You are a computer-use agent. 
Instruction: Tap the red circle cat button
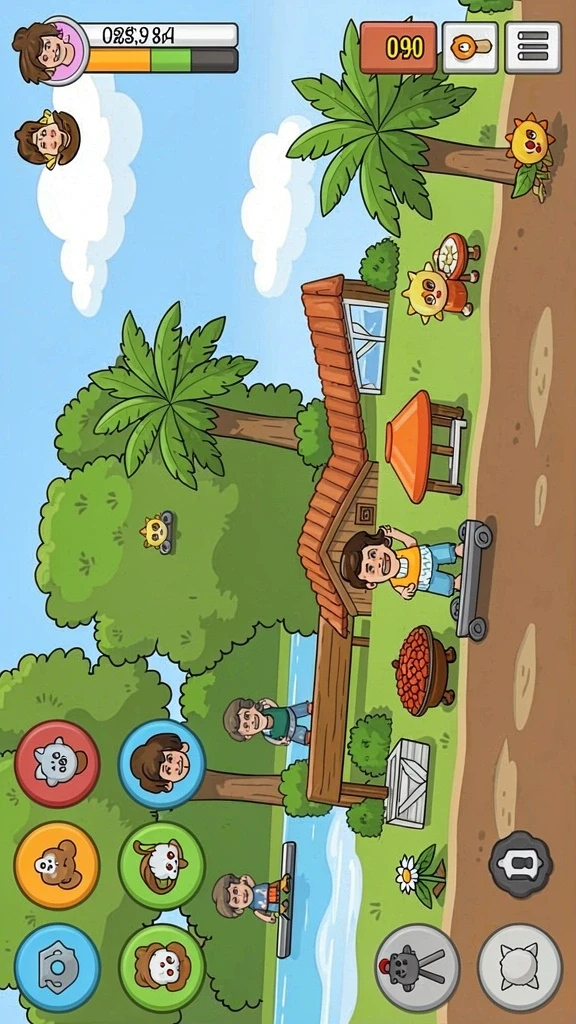57,763
